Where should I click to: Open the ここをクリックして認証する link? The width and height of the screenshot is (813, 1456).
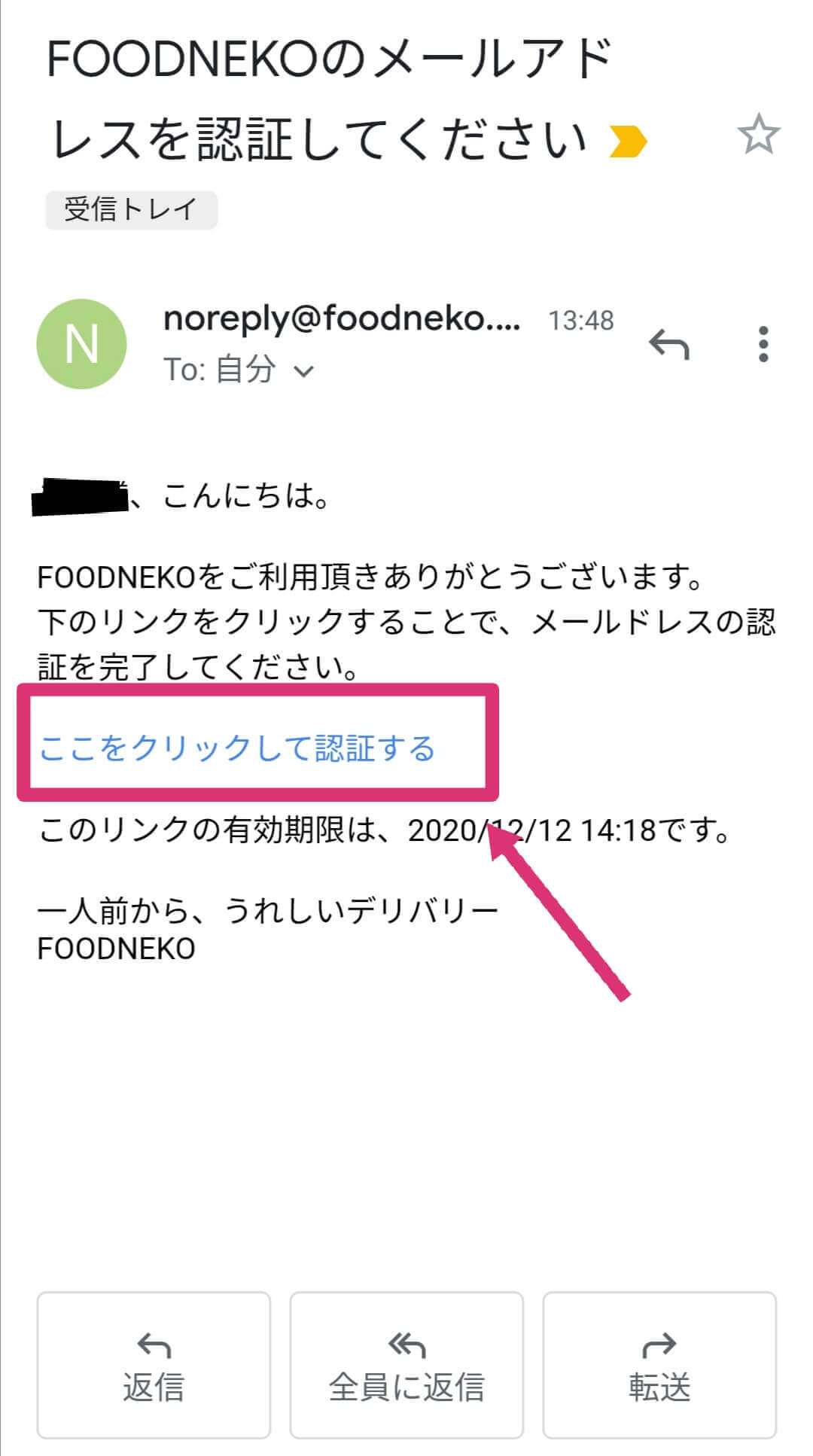pyautogui.click(x=237, y=748)
